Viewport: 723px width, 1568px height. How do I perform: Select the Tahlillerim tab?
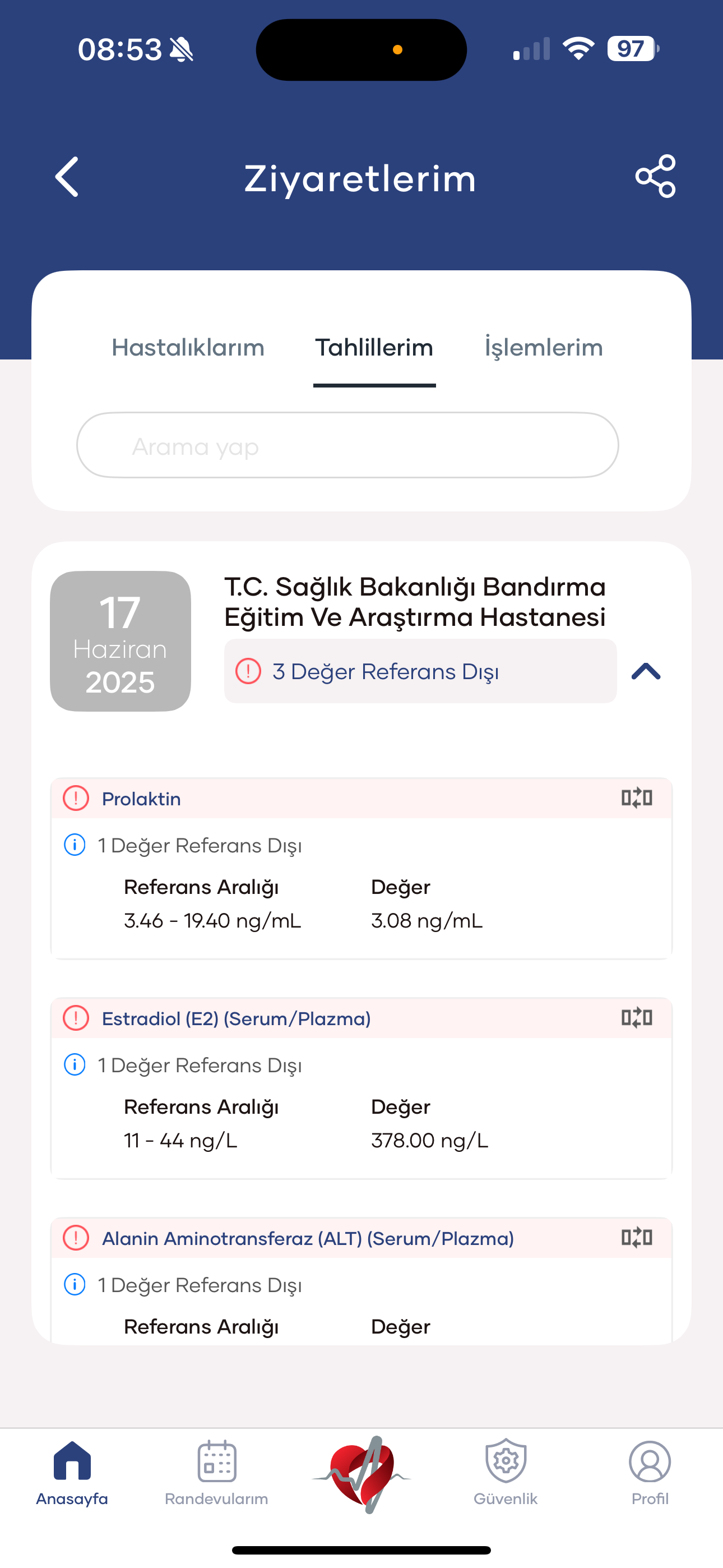pos(374,348)
